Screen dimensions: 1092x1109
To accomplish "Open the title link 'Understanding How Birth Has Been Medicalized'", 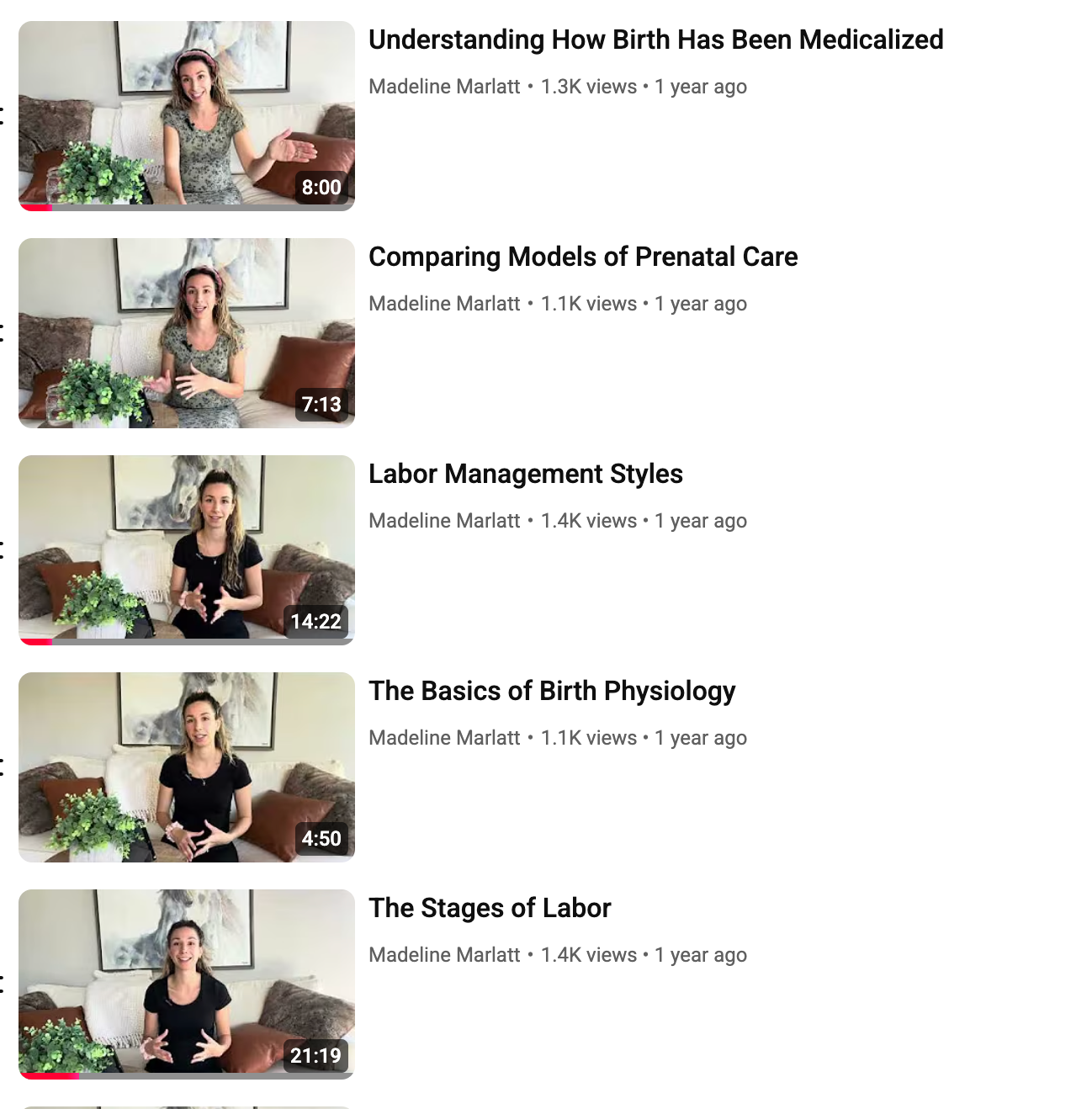I will (656, 40).
